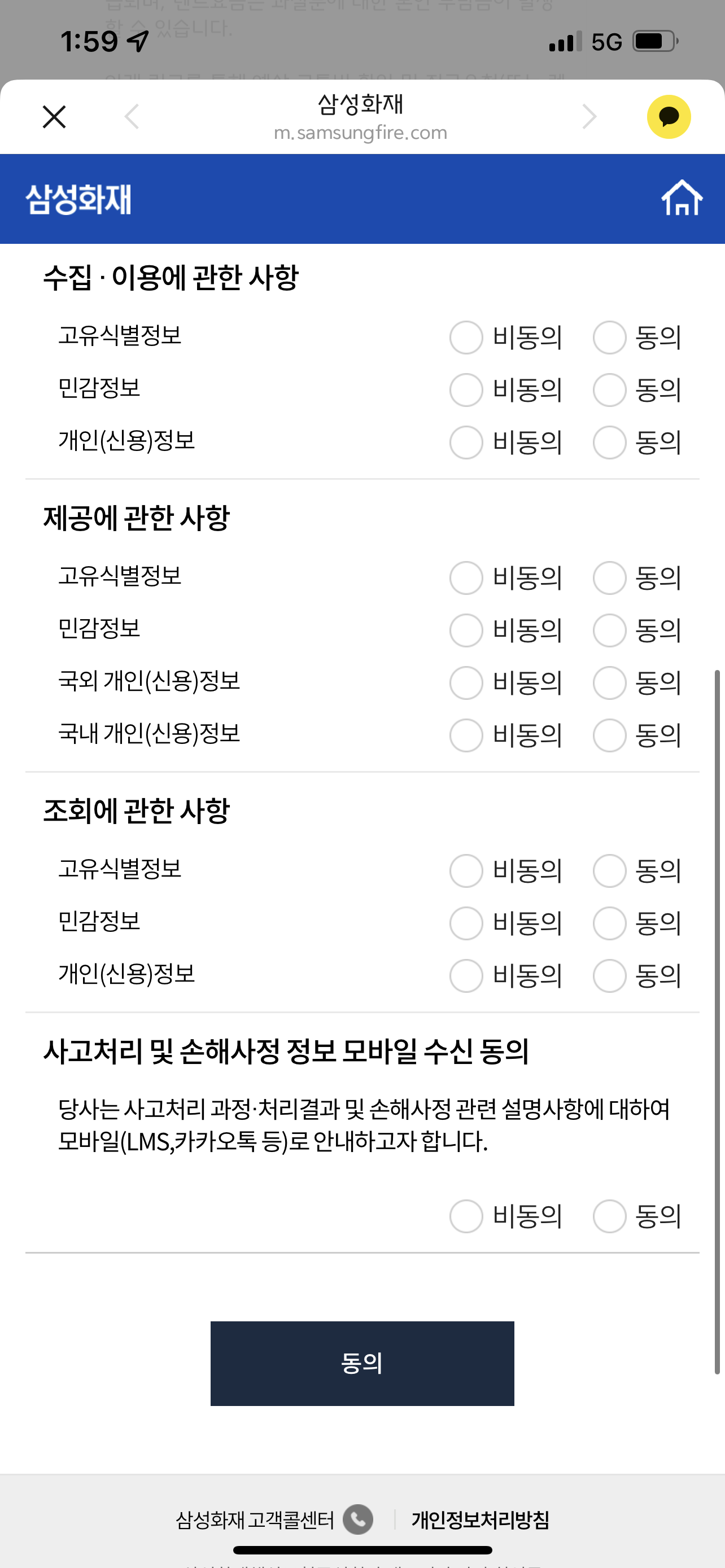
Task: Go to Samsung Fire home icon
Action: tap(682, 198)
